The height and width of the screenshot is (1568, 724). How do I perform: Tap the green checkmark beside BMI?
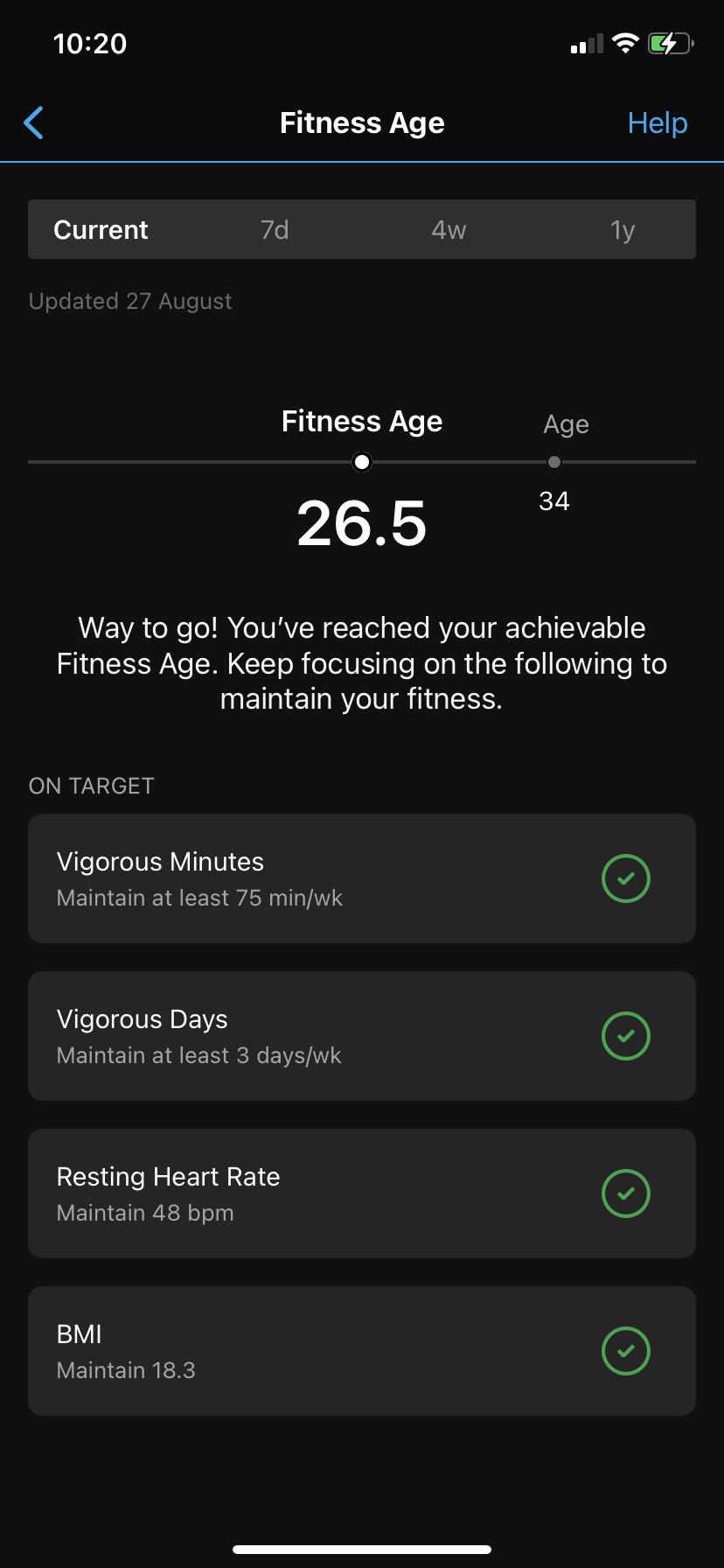click(x=626, y=1351)
